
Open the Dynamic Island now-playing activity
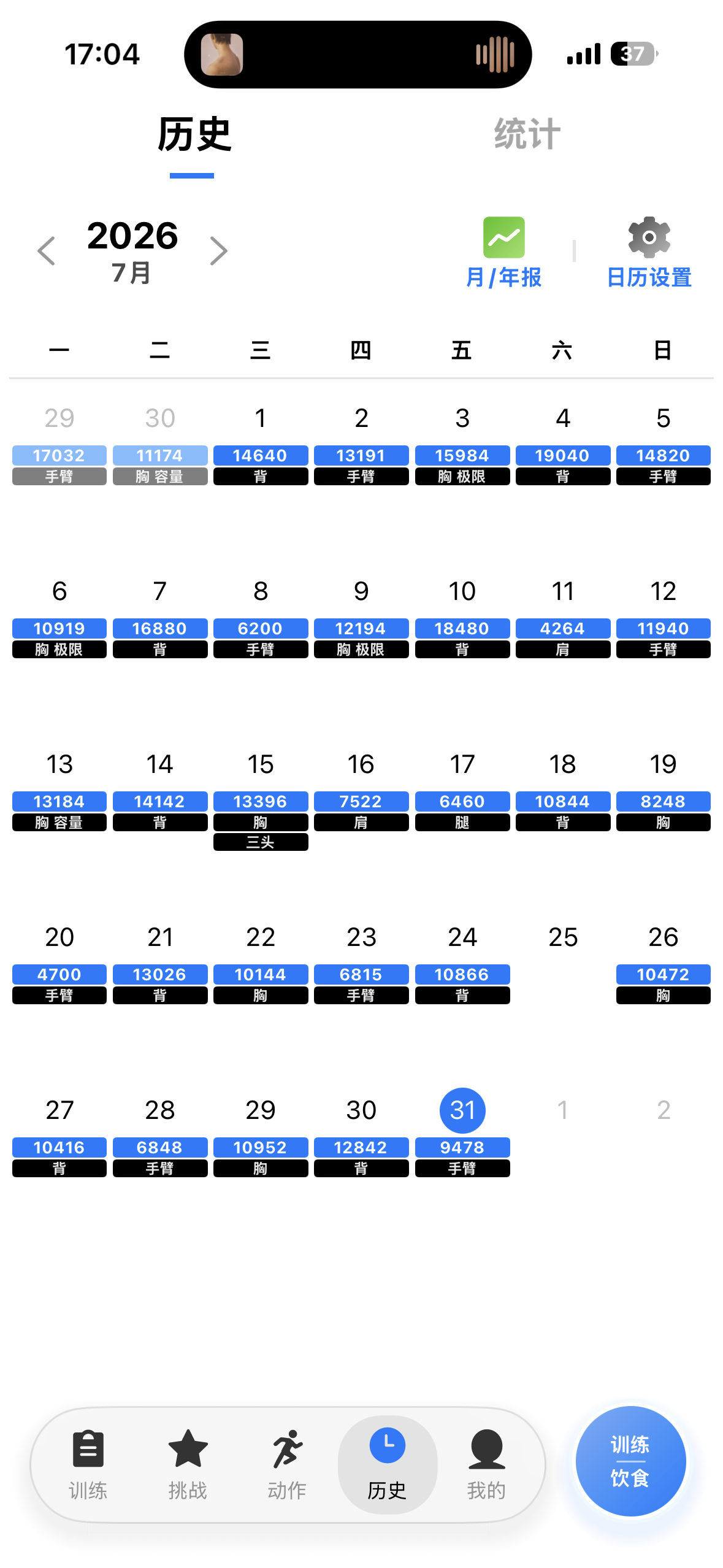click(x=358, y=55)
